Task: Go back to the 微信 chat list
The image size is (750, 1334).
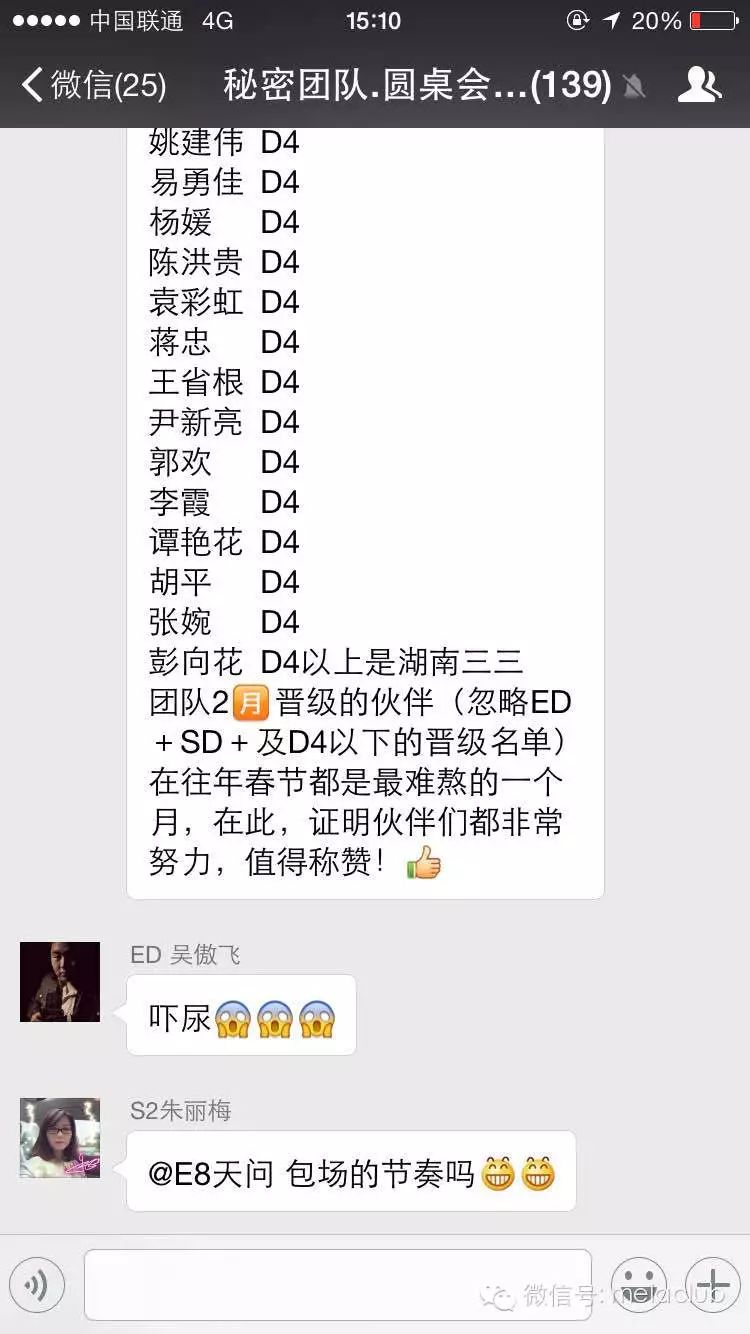Action: [x=92, y=85]
